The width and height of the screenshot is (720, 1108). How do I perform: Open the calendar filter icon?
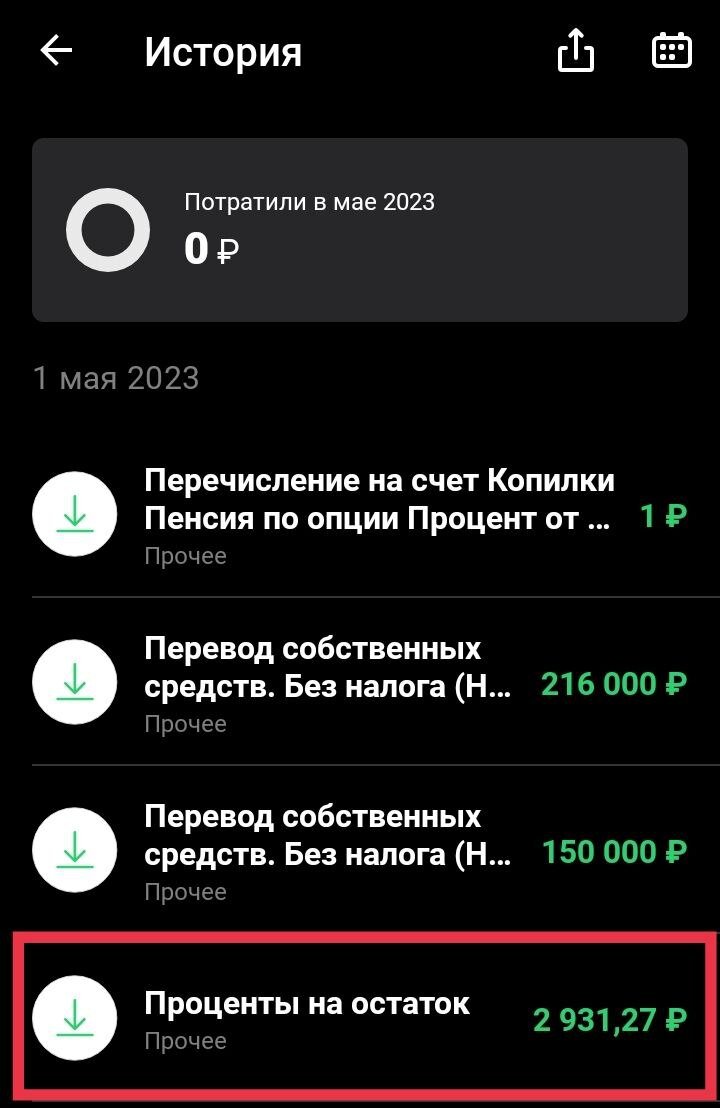click(672, 50)
